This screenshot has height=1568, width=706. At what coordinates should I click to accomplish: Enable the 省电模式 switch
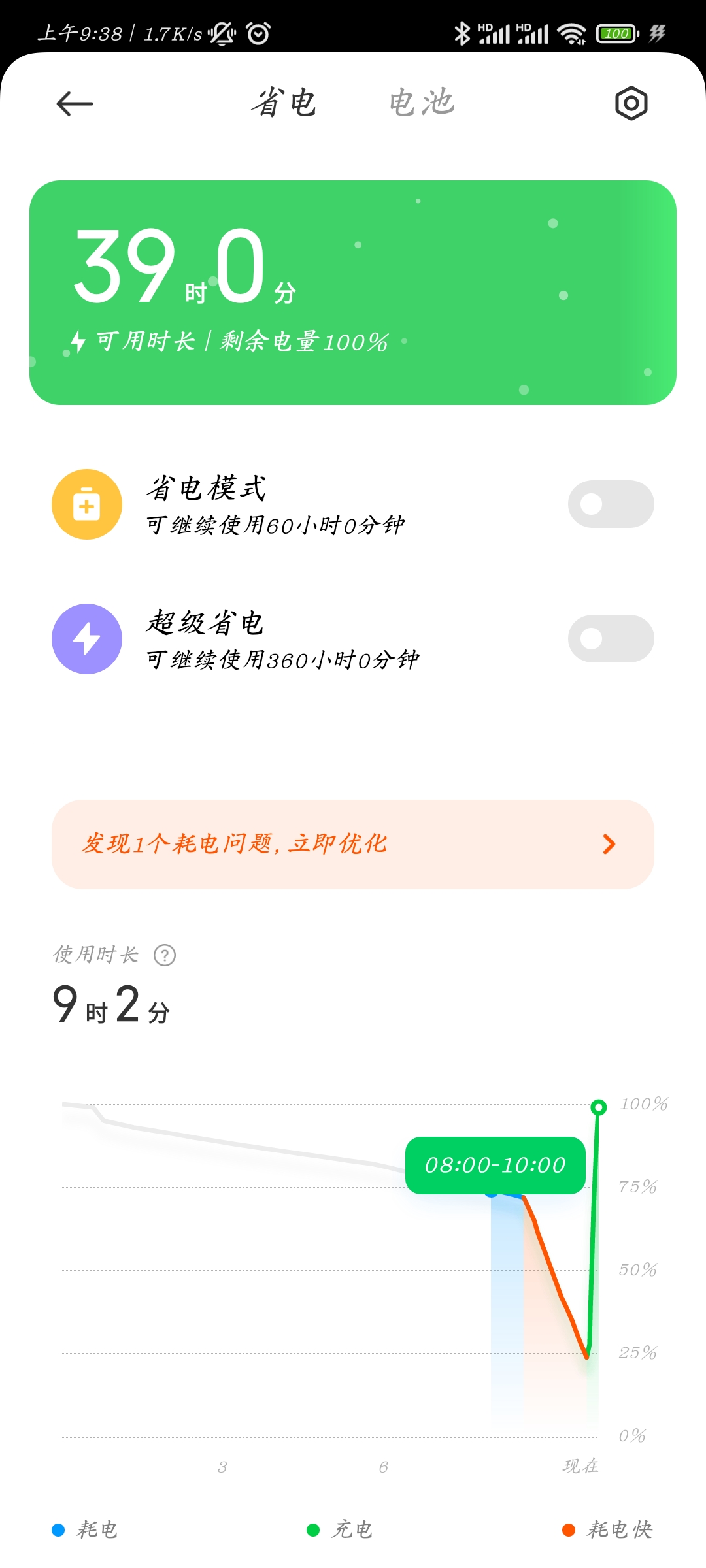(x=611, y=504)
